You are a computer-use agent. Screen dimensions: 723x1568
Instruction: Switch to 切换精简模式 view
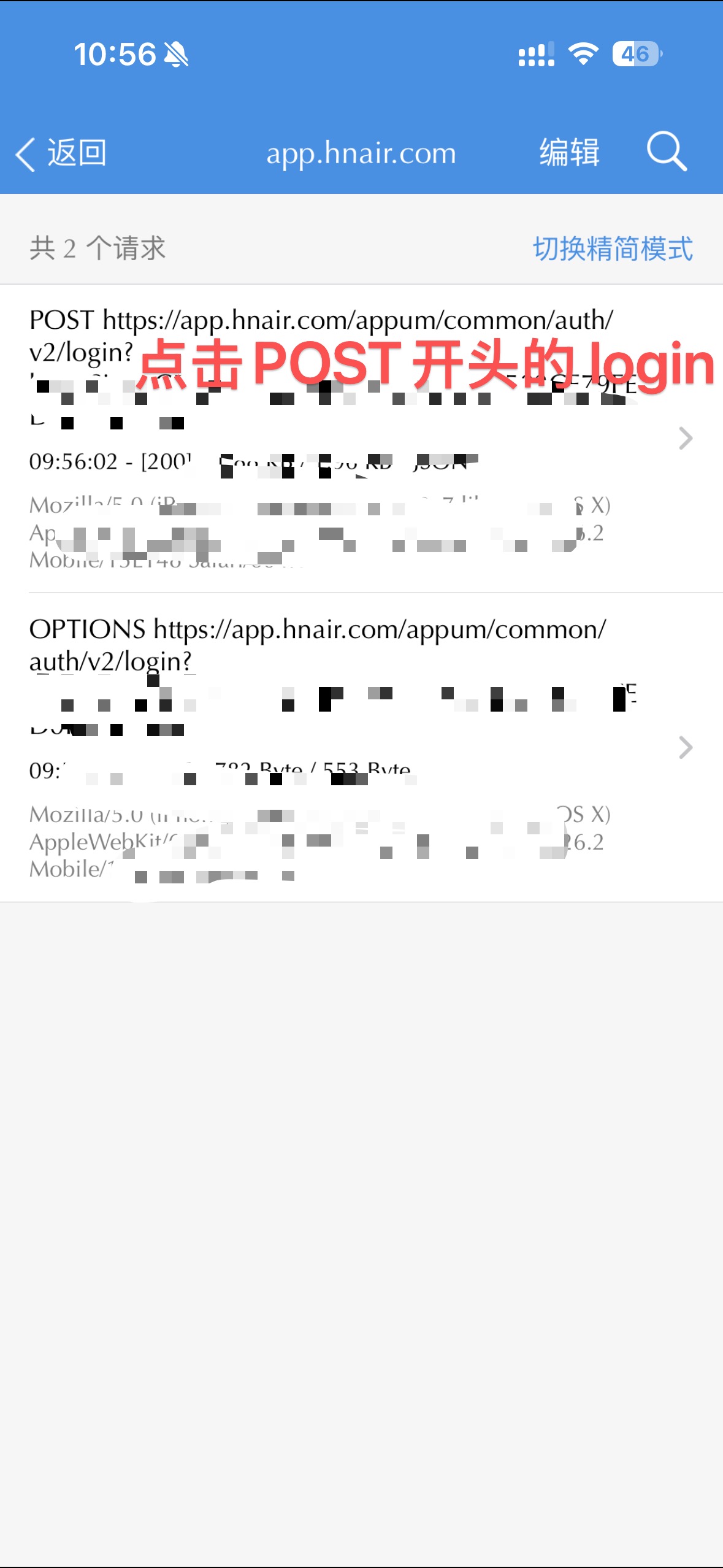pyautogui.click(x=613, y=248)
